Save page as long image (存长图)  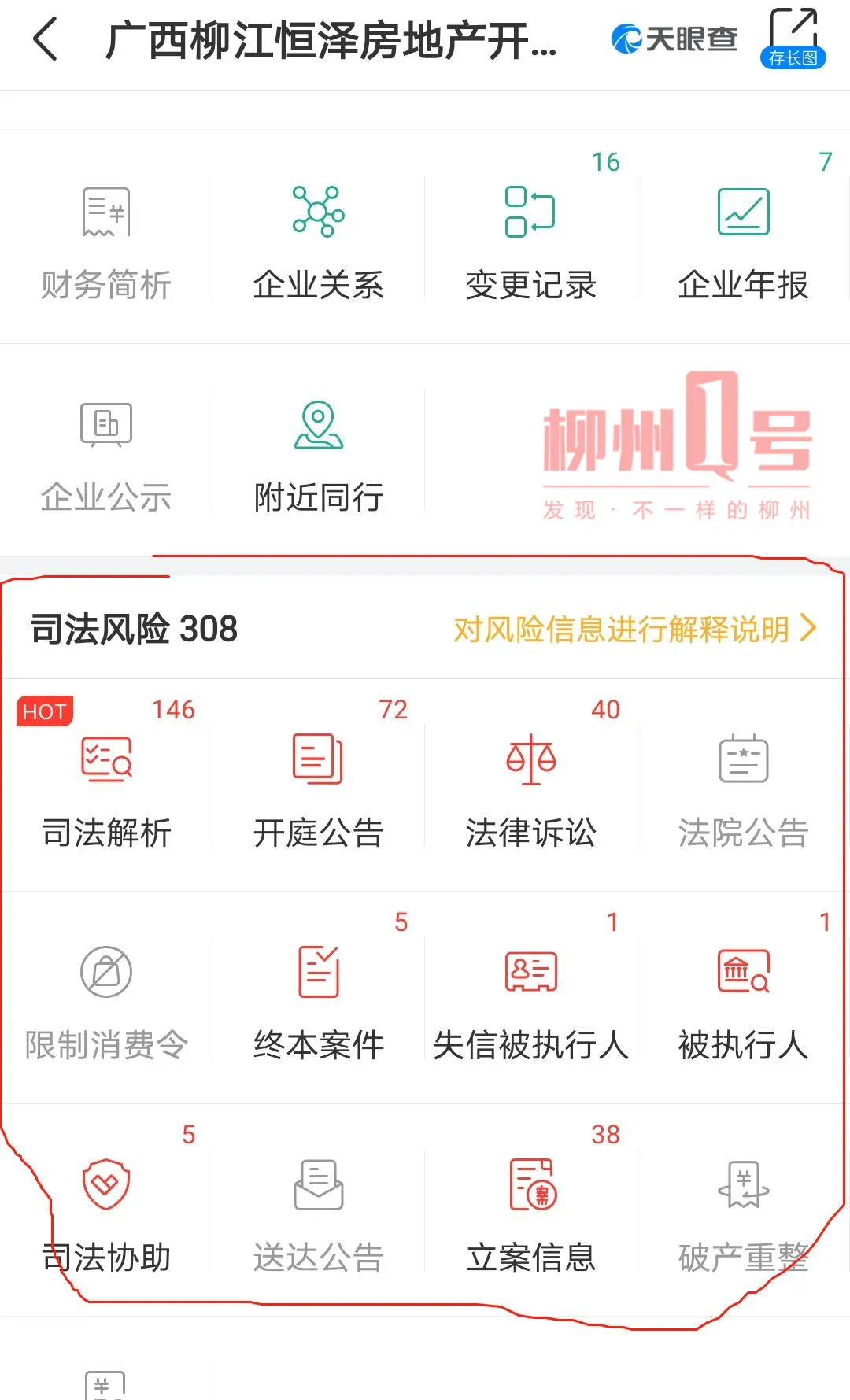[793, 38]
